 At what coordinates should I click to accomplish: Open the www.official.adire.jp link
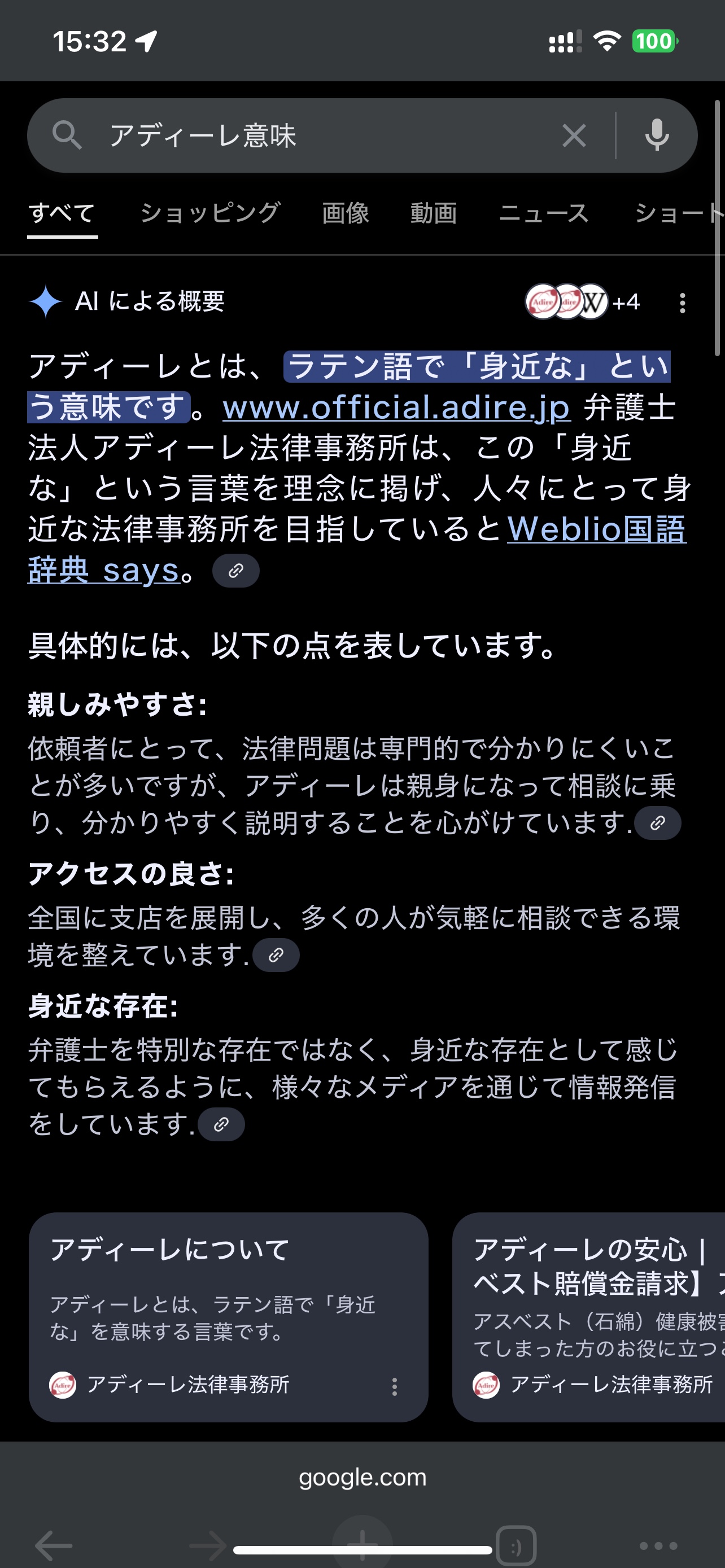[396, 406]
